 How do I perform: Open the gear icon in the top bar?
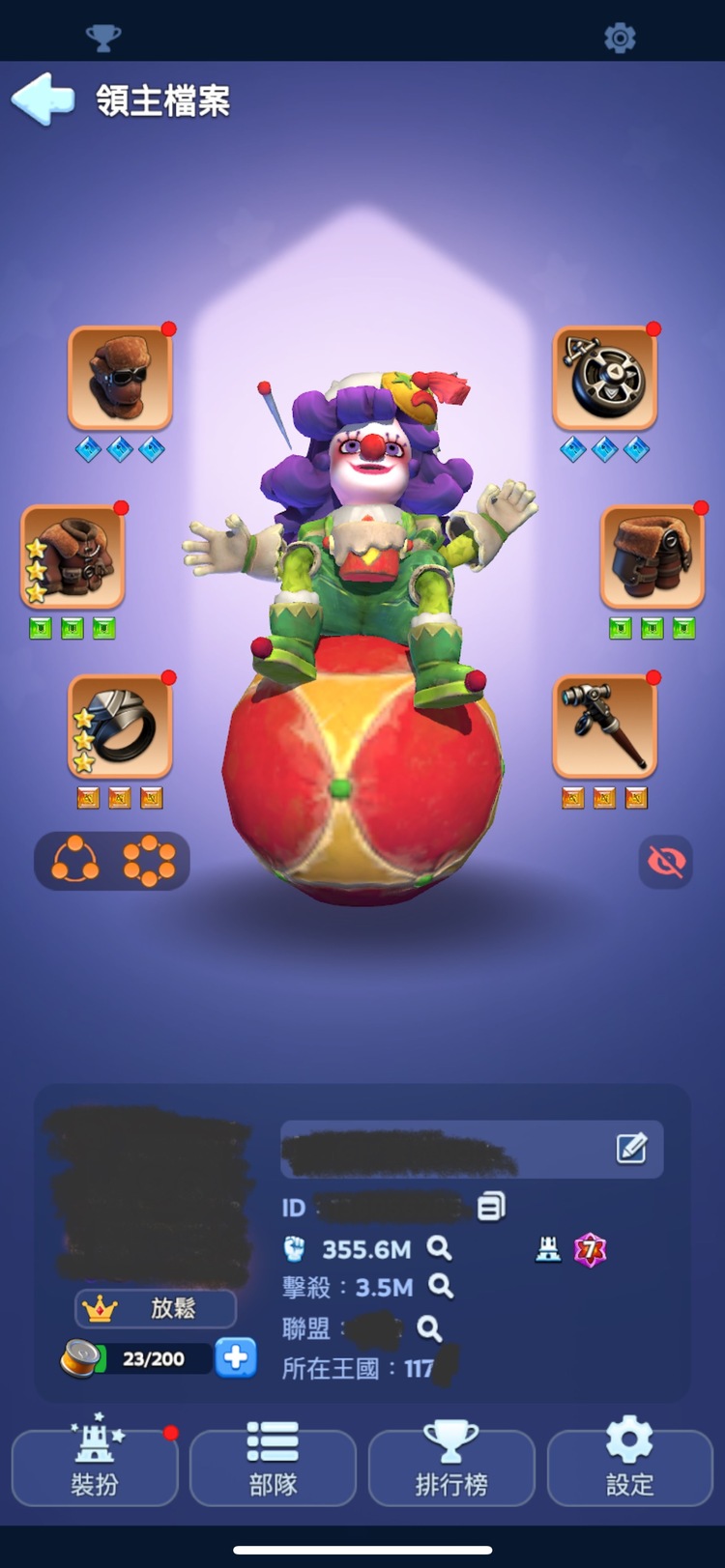point(620,38)
